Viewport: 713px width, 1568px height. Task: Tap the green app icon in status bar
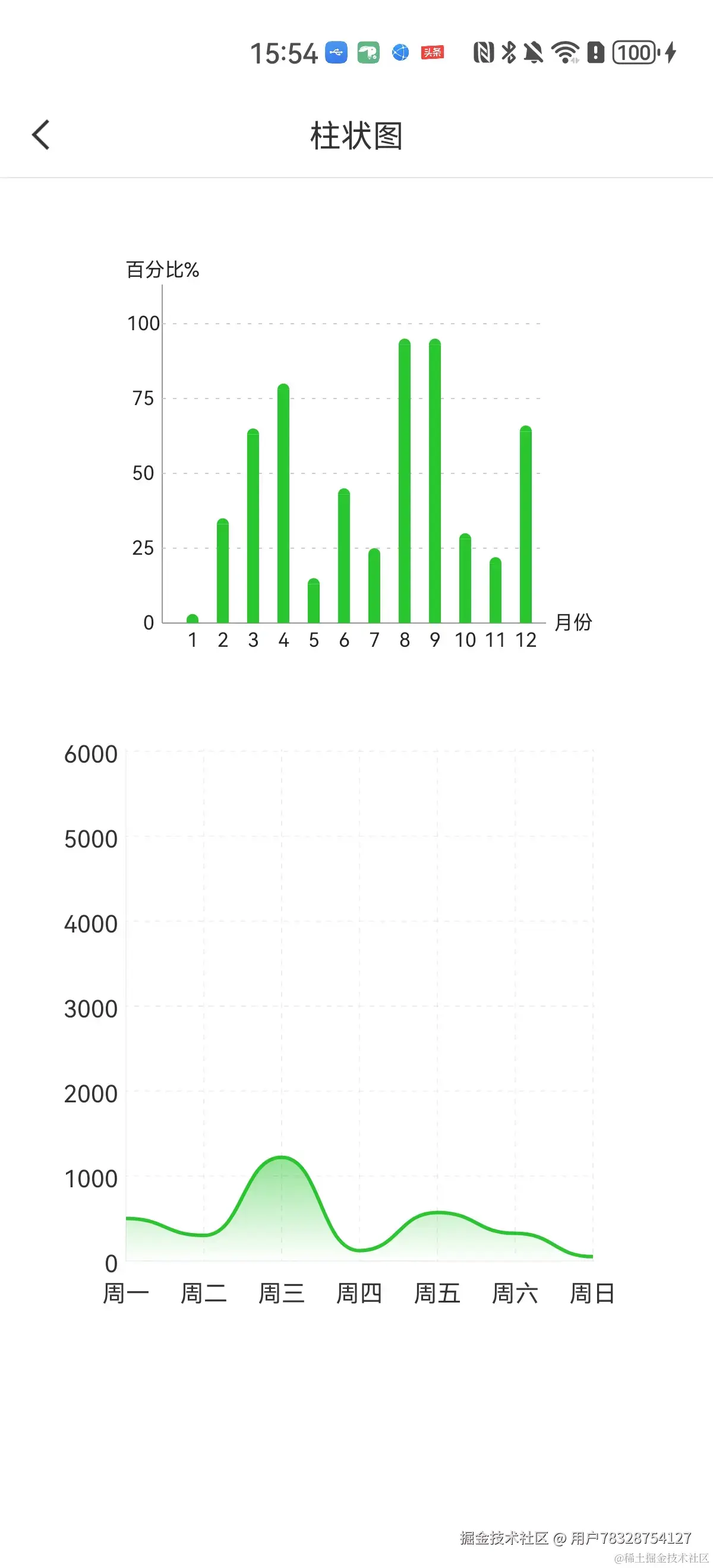point(368,53)
